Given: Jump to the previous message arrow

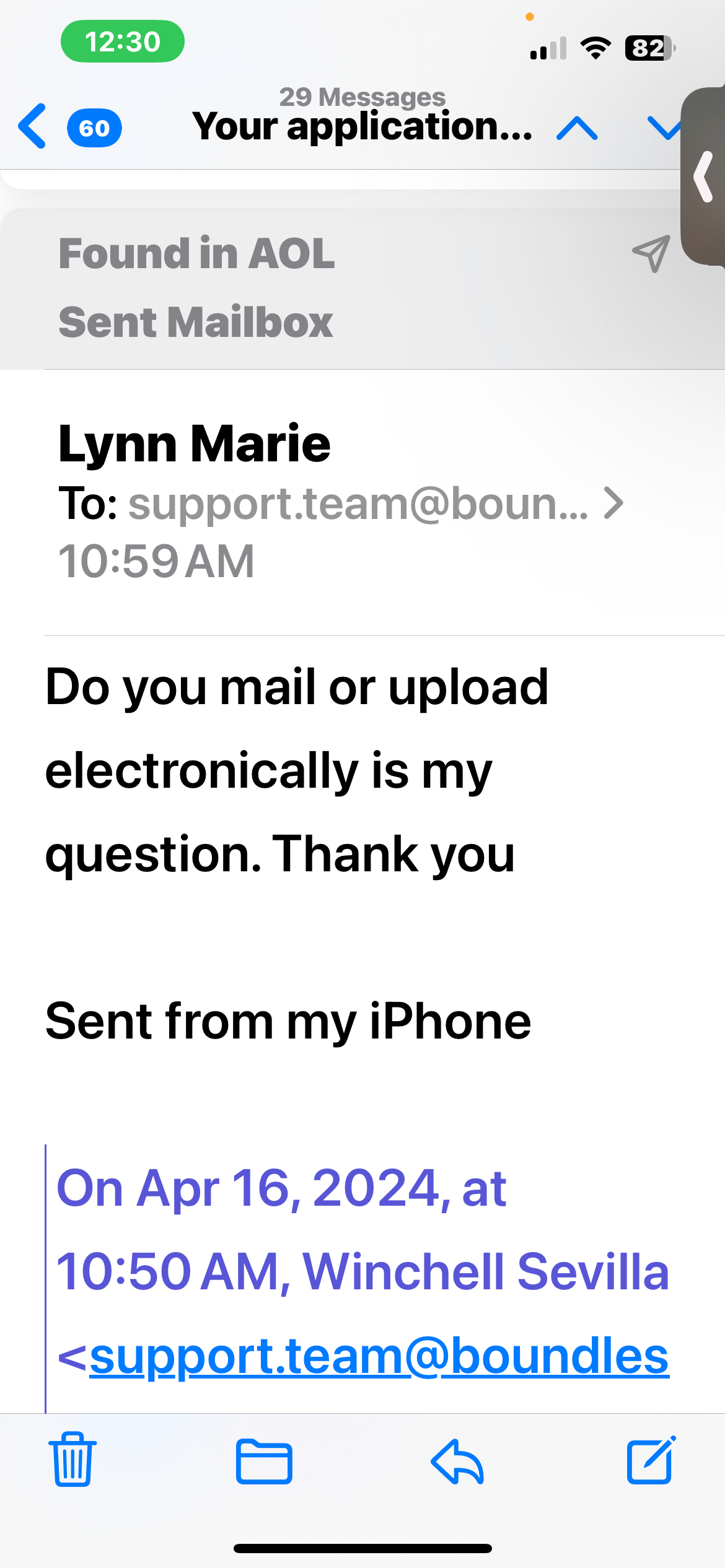Looking at the screenshot, I should click(577, 128).
